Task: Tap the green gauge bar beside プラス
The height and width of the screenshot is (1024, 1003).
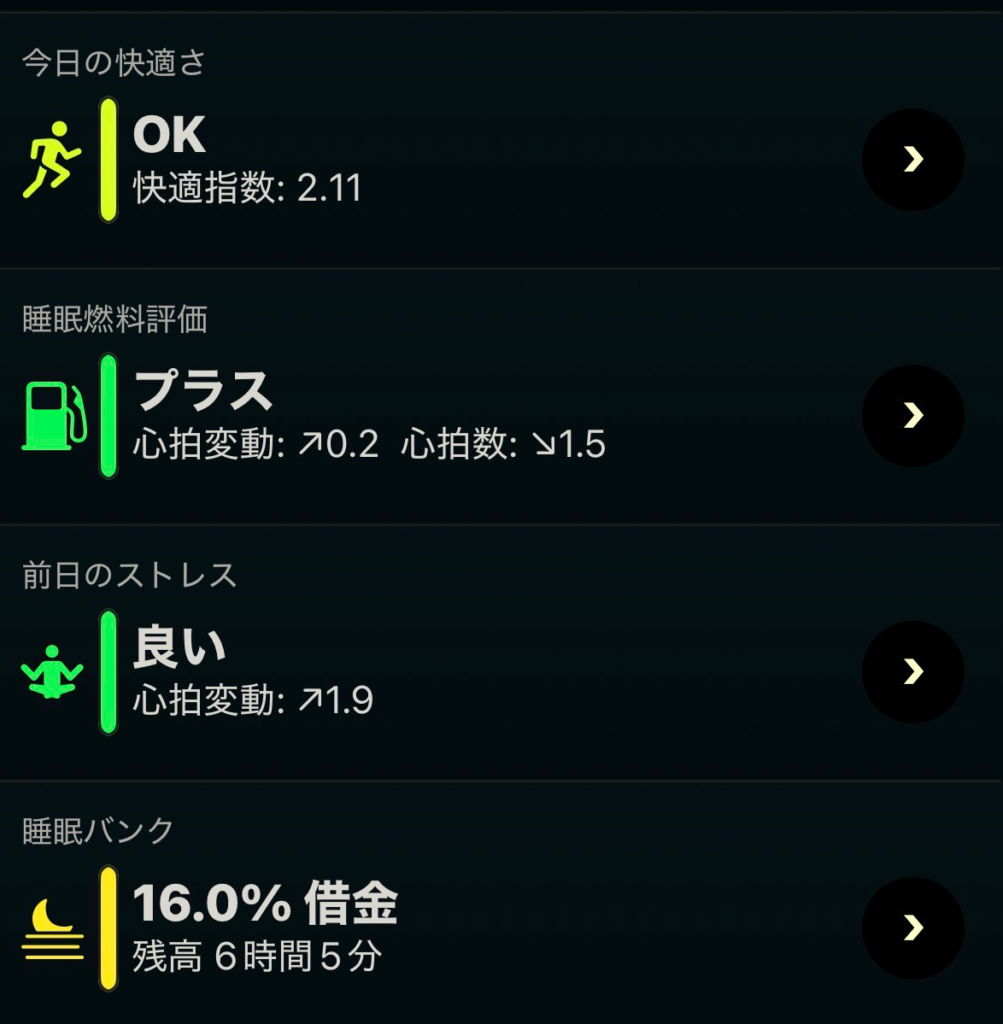Action: (x=107, y=415)
